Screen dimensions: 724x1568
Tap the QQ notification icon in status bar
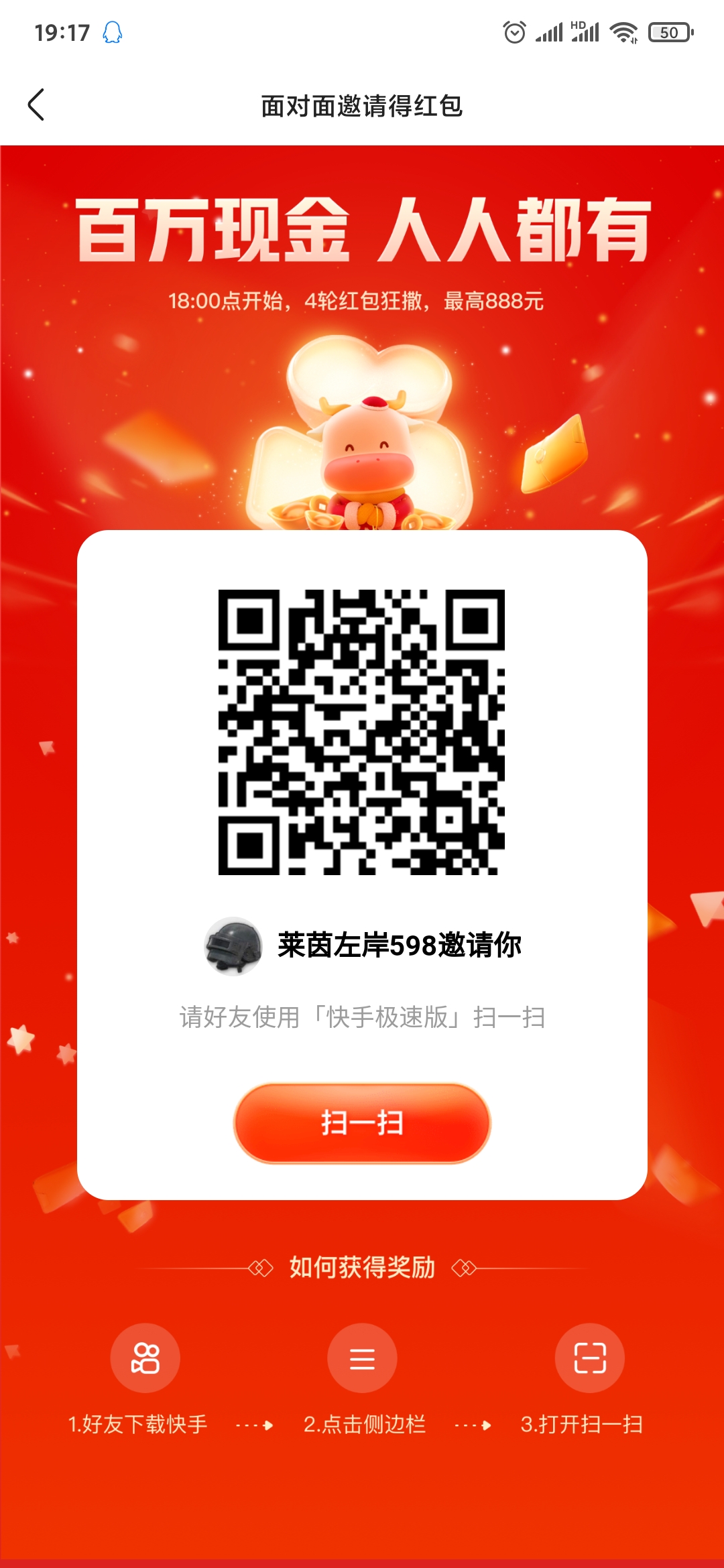tap(111, 32)
